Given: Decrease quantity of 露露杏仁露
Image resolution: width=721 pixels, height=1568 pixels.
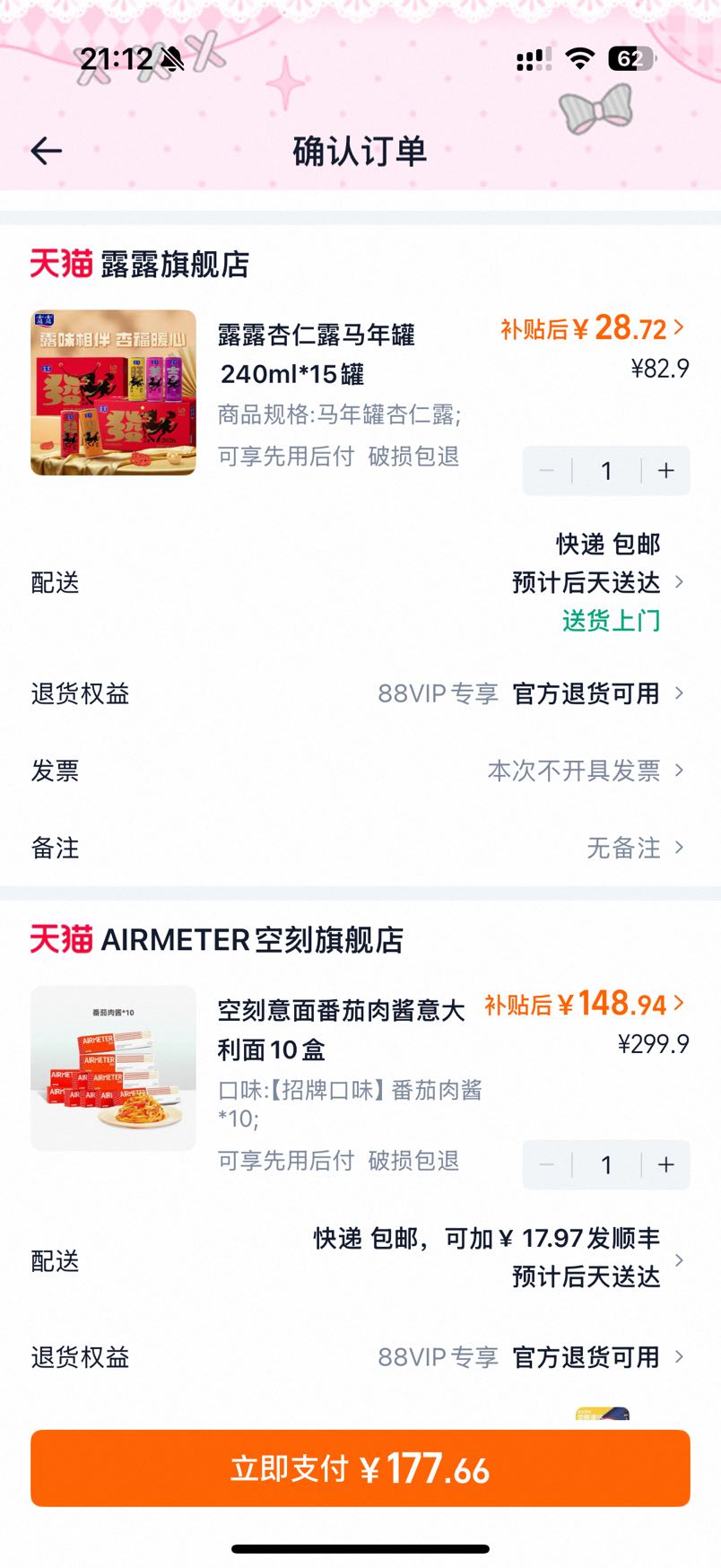Looking at the screenshot, I should [547, 471].
